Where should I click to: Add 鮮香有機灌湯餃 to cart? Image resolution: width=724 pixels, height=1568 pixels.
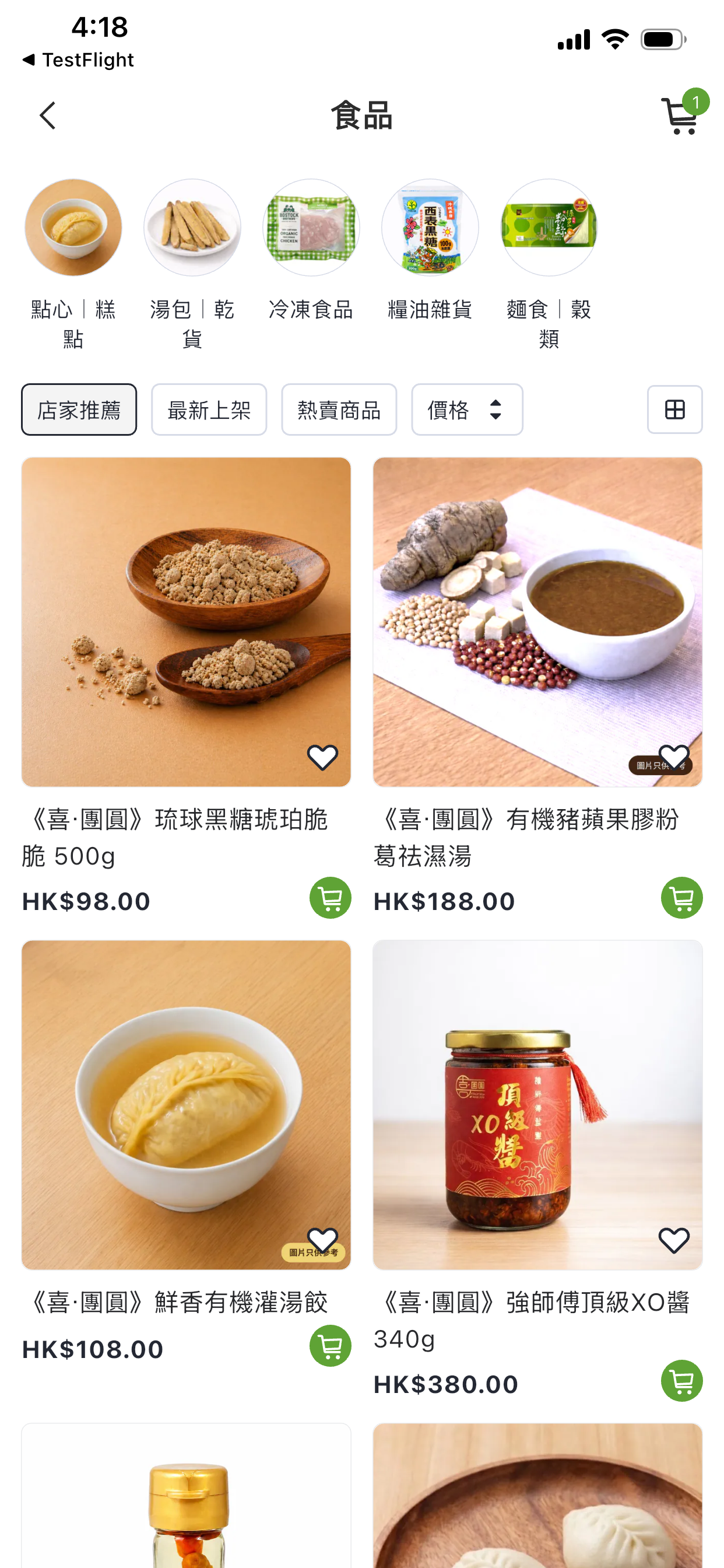point(331,1346)
